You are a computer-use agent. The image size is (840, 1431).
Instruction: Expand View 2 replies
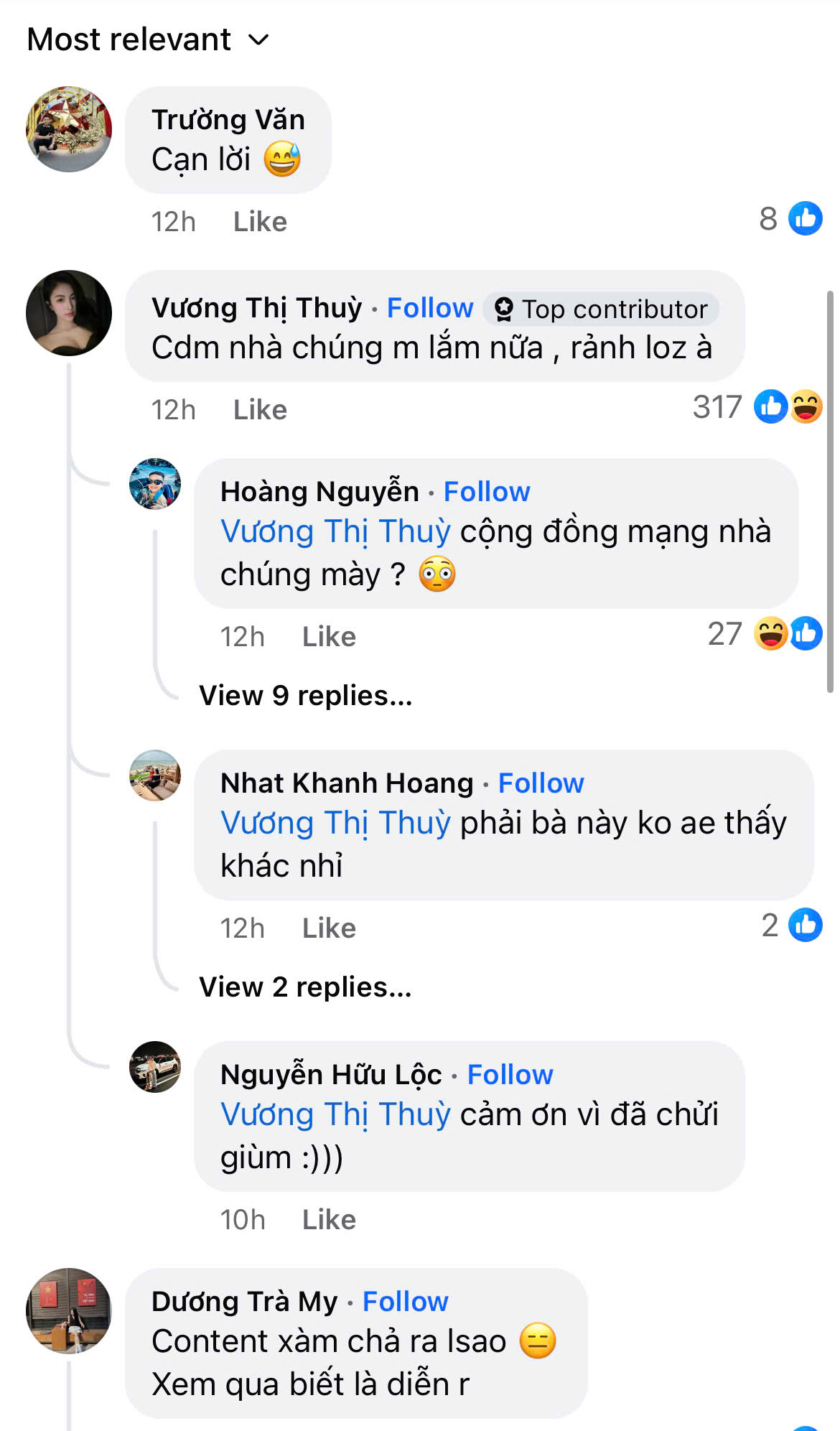305,987
